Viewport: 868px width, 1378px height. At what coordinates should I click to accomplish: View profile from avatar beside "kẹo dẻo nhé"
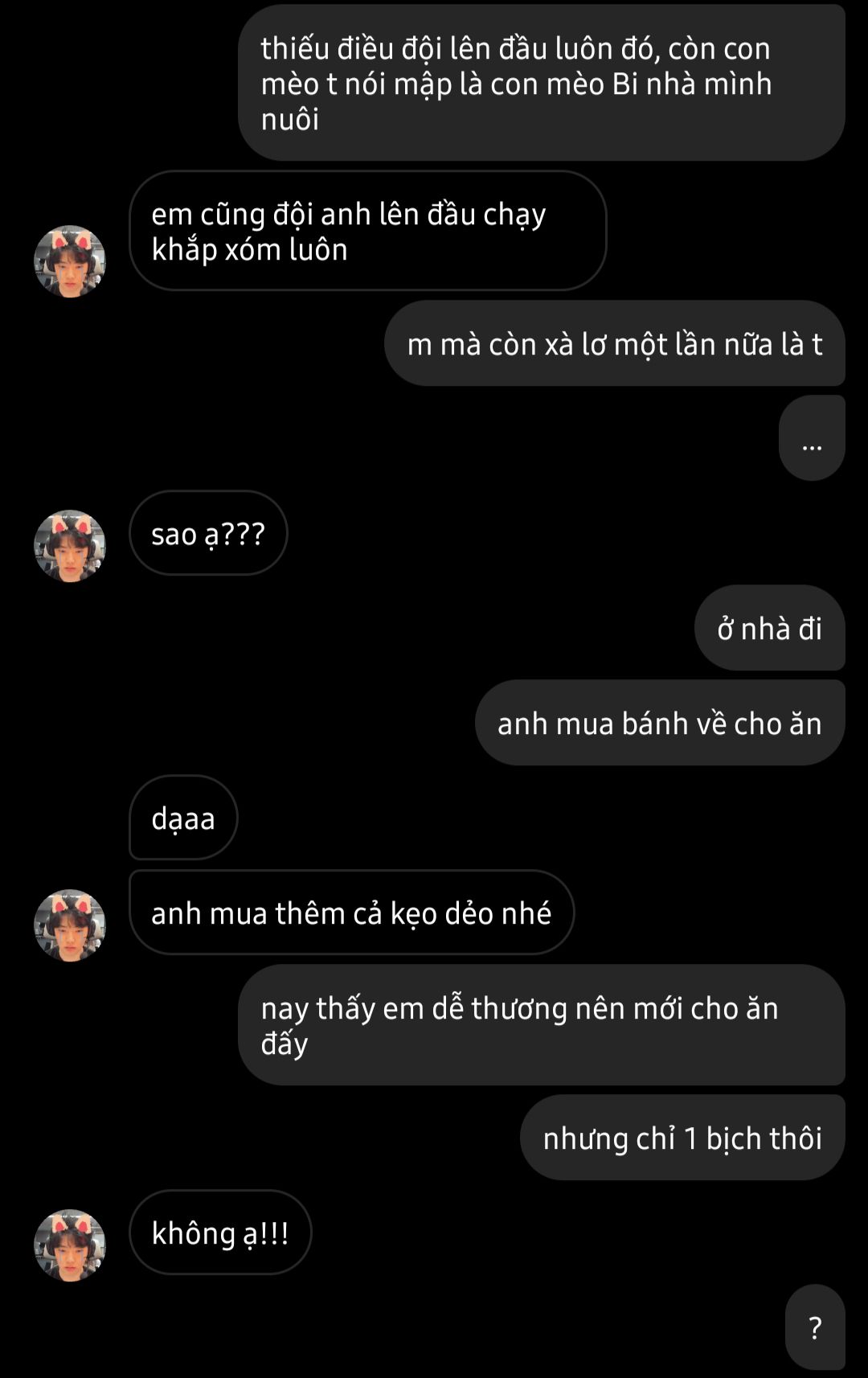[x=70, y=925]
